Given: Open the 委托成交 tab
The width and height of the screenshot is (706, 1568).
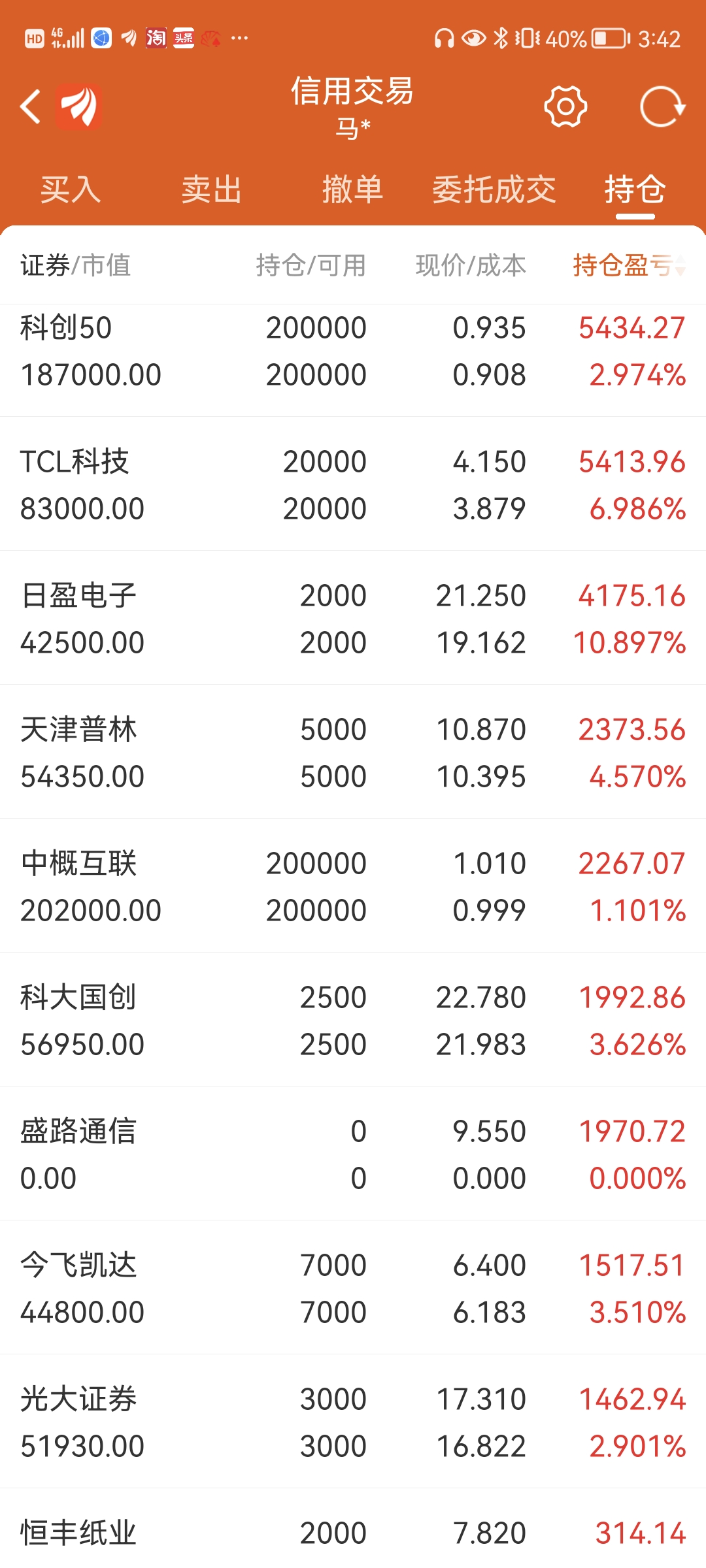Looking at the screenshot, I should coord(494,190).
